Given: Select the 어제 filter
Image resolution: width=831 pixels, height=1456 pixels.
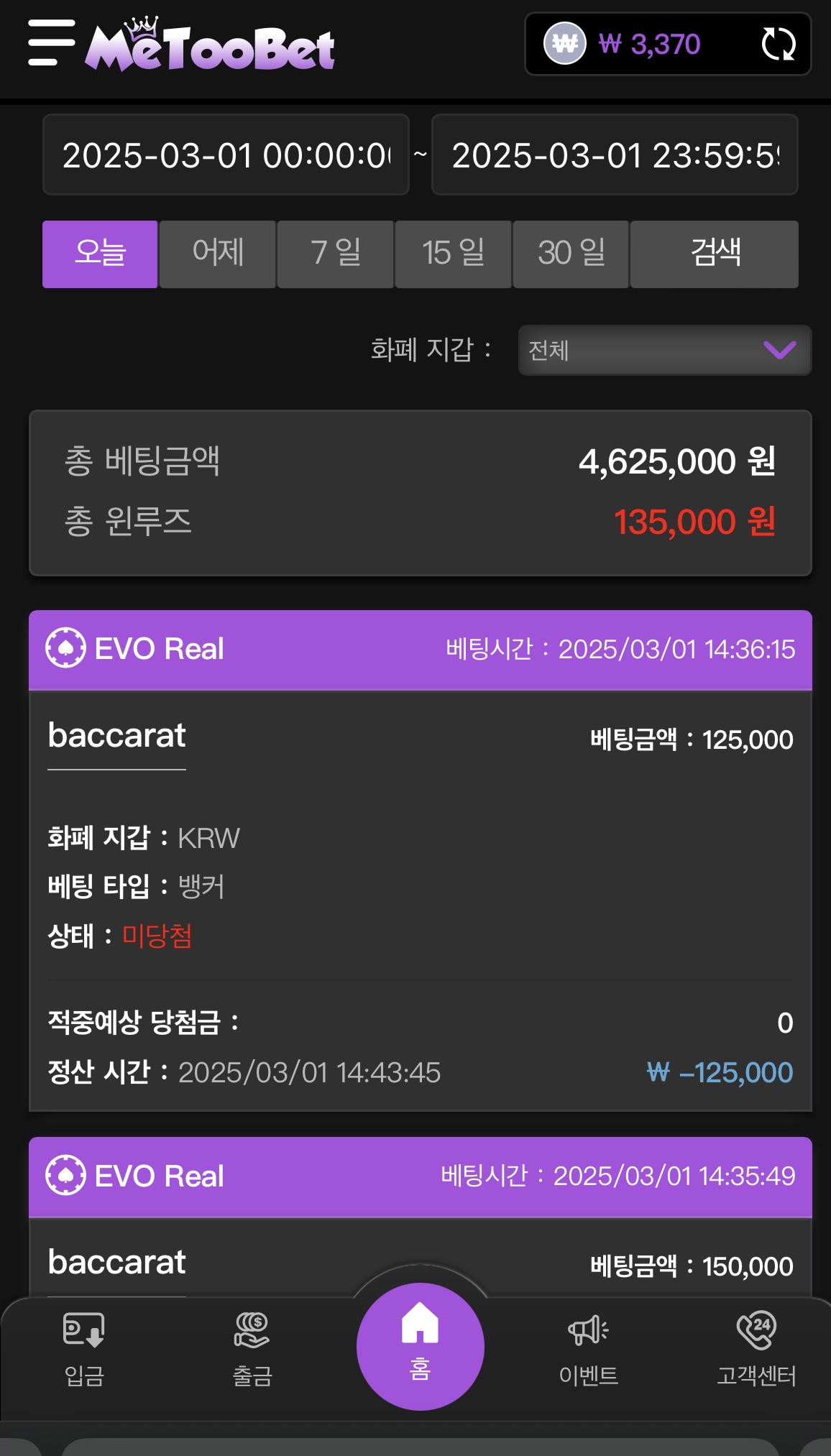Looking at the screenshot, I should coord(218,254).
